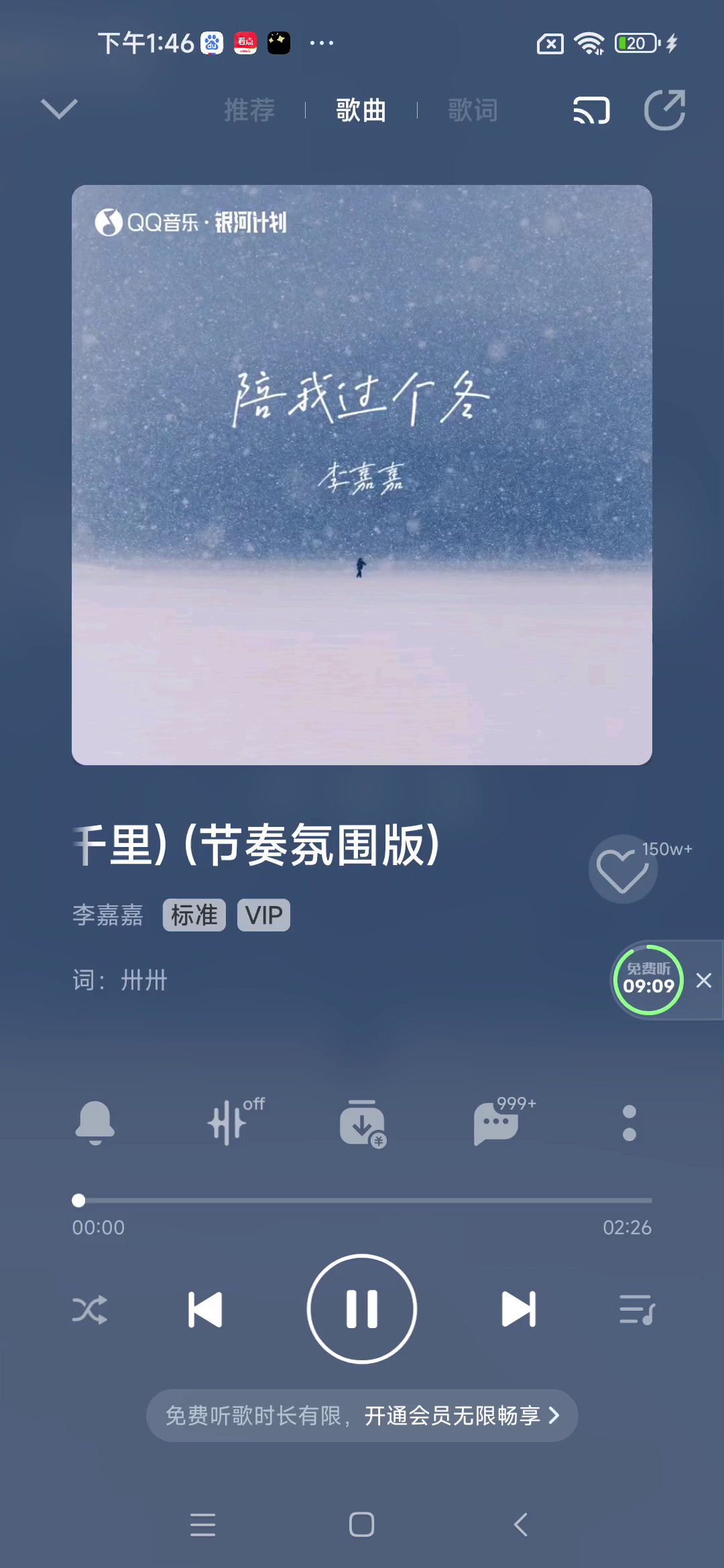The width and height of the screenshot is (724, 1568).
Task: Pause the current song
Action: (362, 1309)
